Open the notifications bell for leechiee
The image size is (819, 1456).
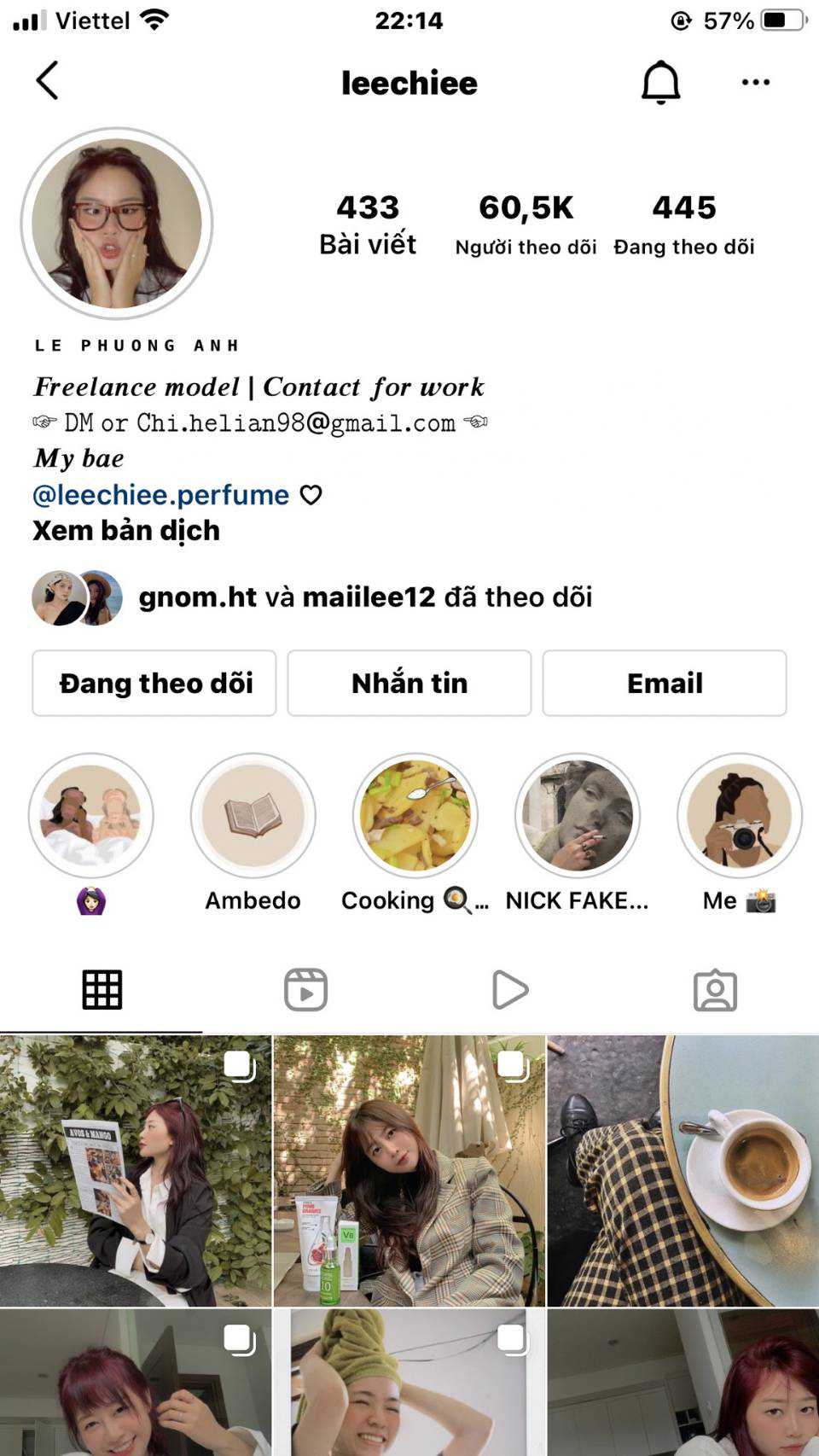pyautogui.click(x=660, y=83)
